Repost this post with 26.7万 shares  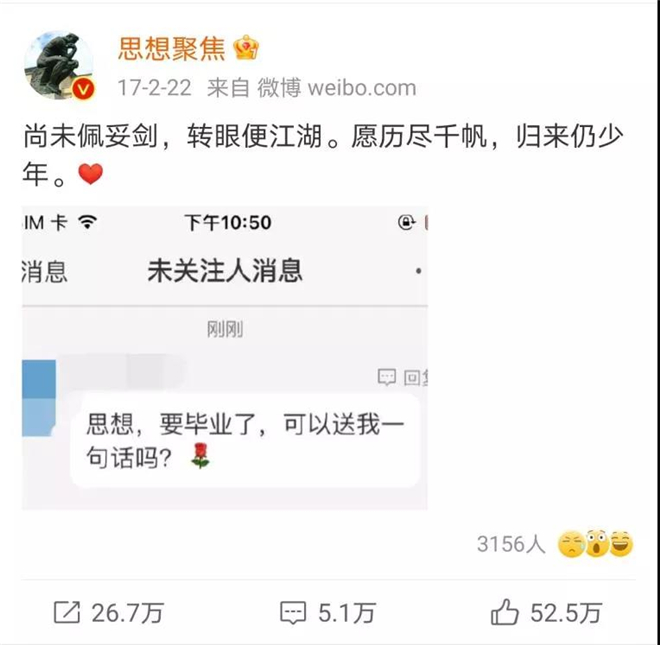click(107, 612)
